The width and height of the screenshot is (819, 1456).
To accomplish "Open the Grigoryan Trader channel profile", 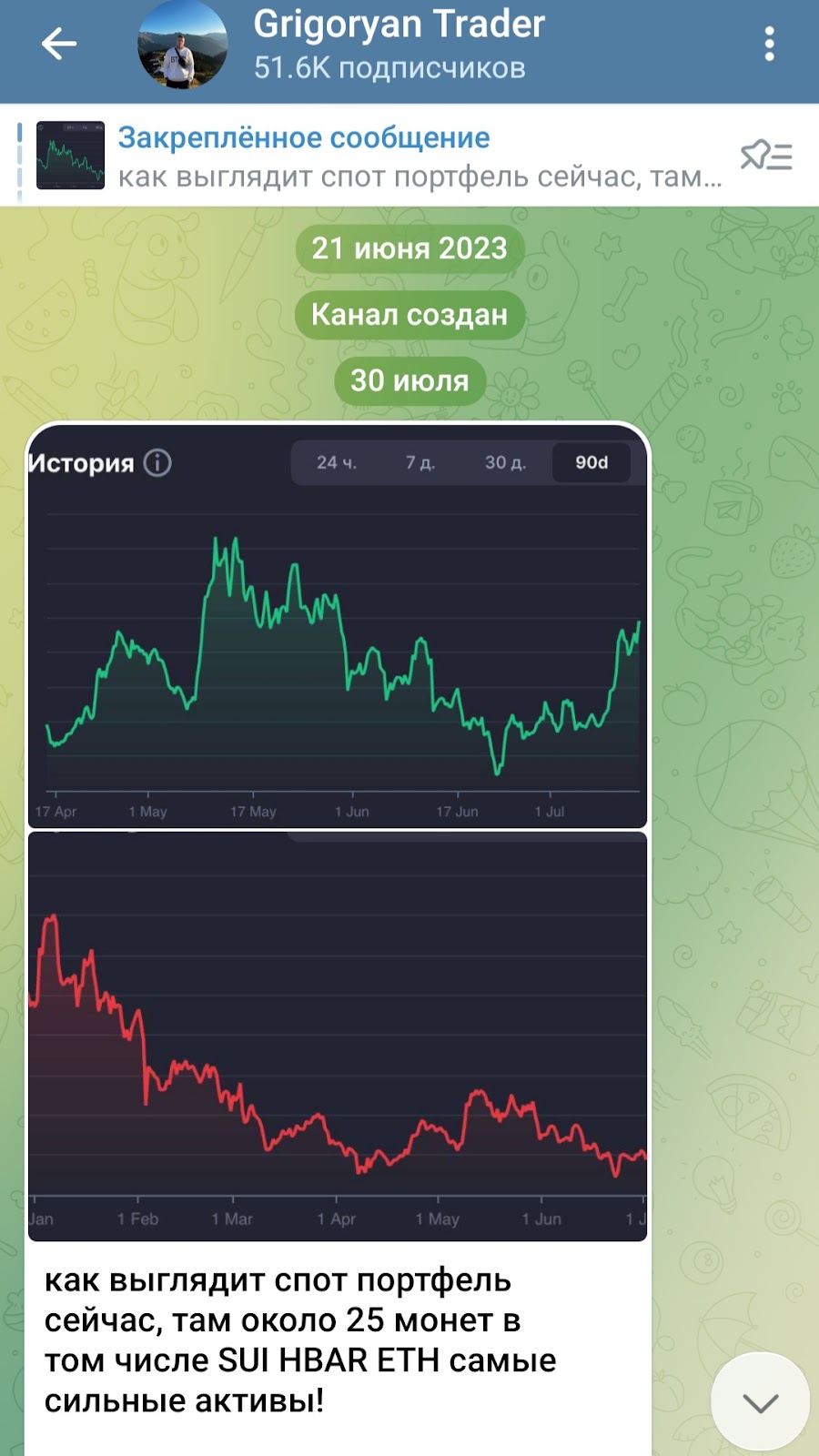I will point(399,44).
